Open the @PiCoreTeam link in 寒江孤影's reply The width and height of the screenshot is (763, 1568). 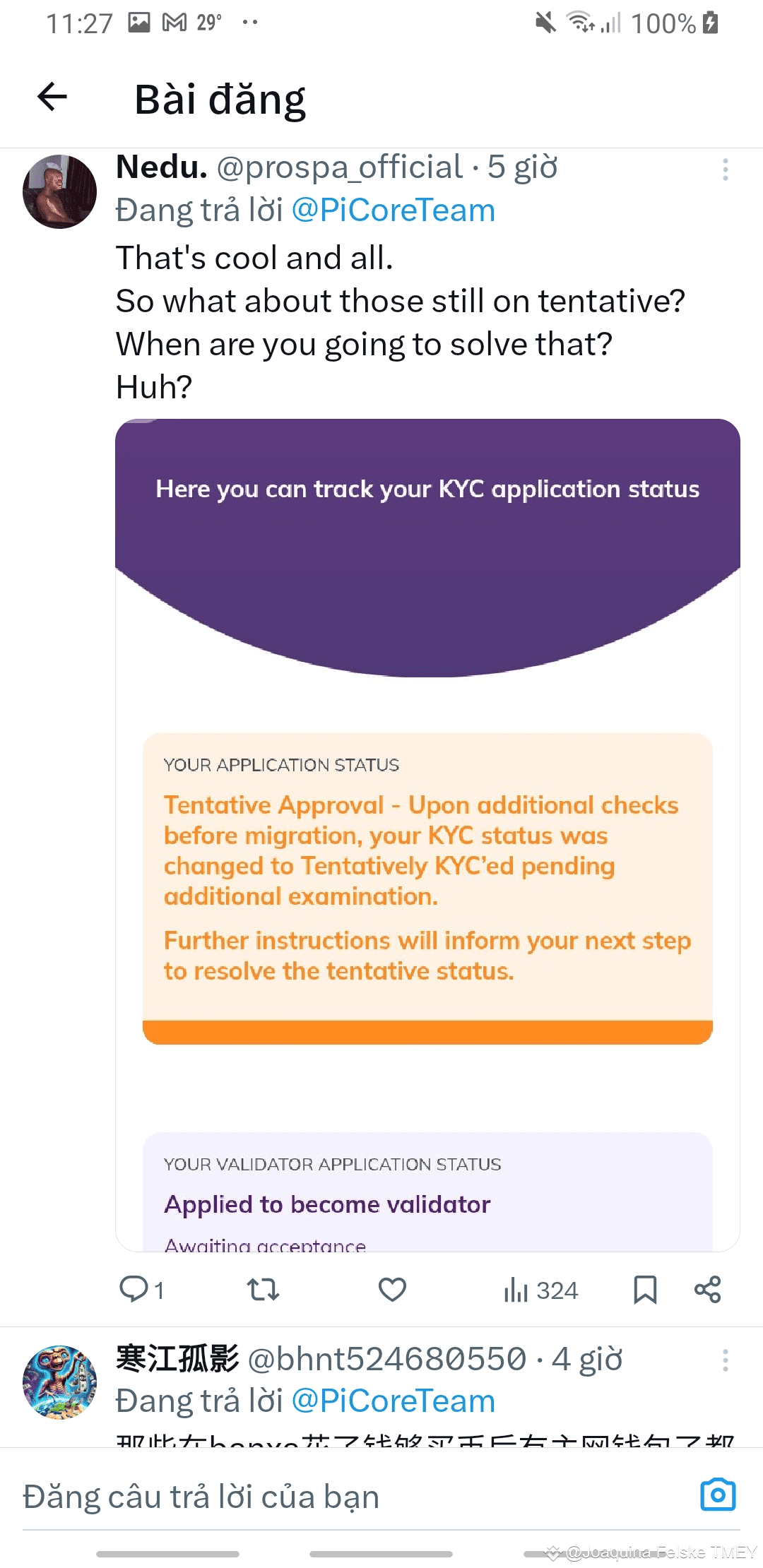pyautogui.click(x=393, y=1401)
